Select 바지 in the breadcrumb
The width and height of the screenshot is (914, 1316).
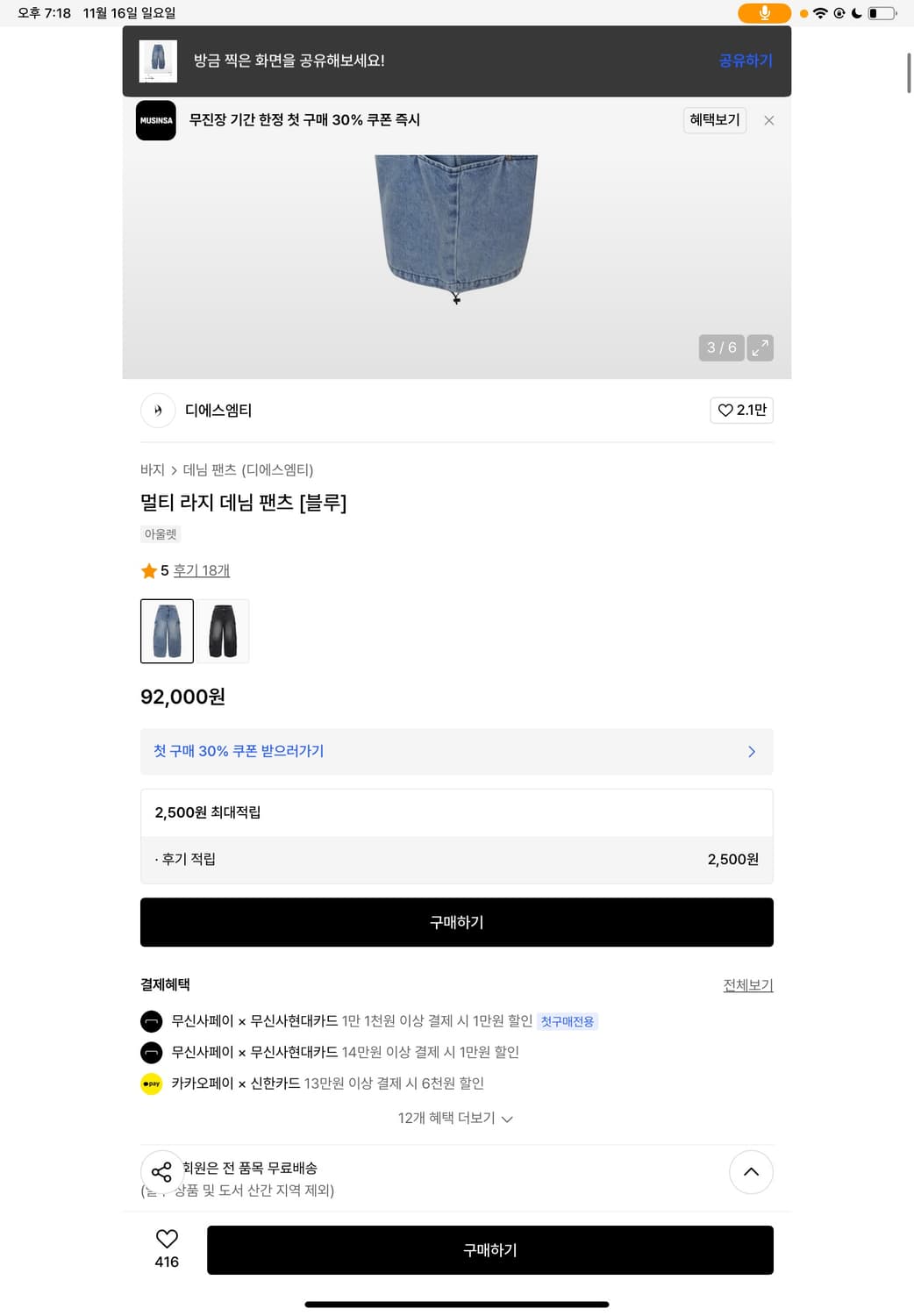154,470
